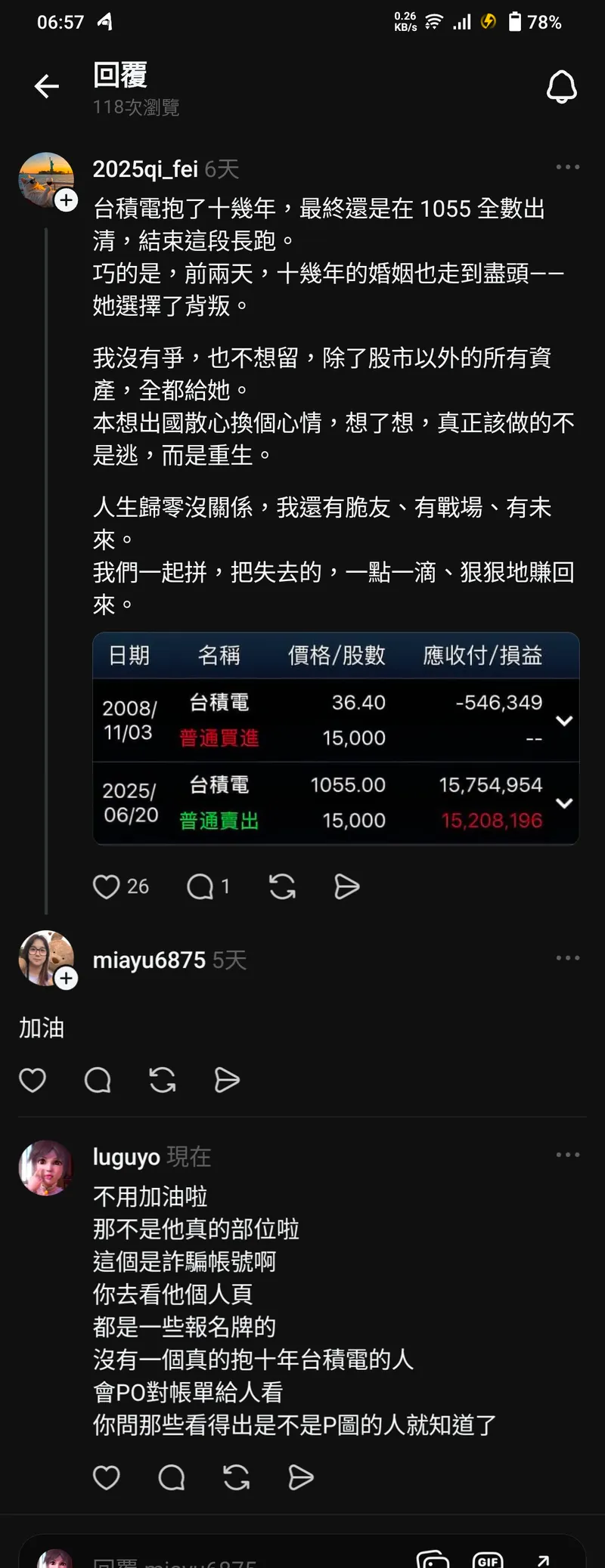Open the overflow menu on 2025qi_fei's post
The width and height of the screenshot is (605, 1568).
[567, 167]
